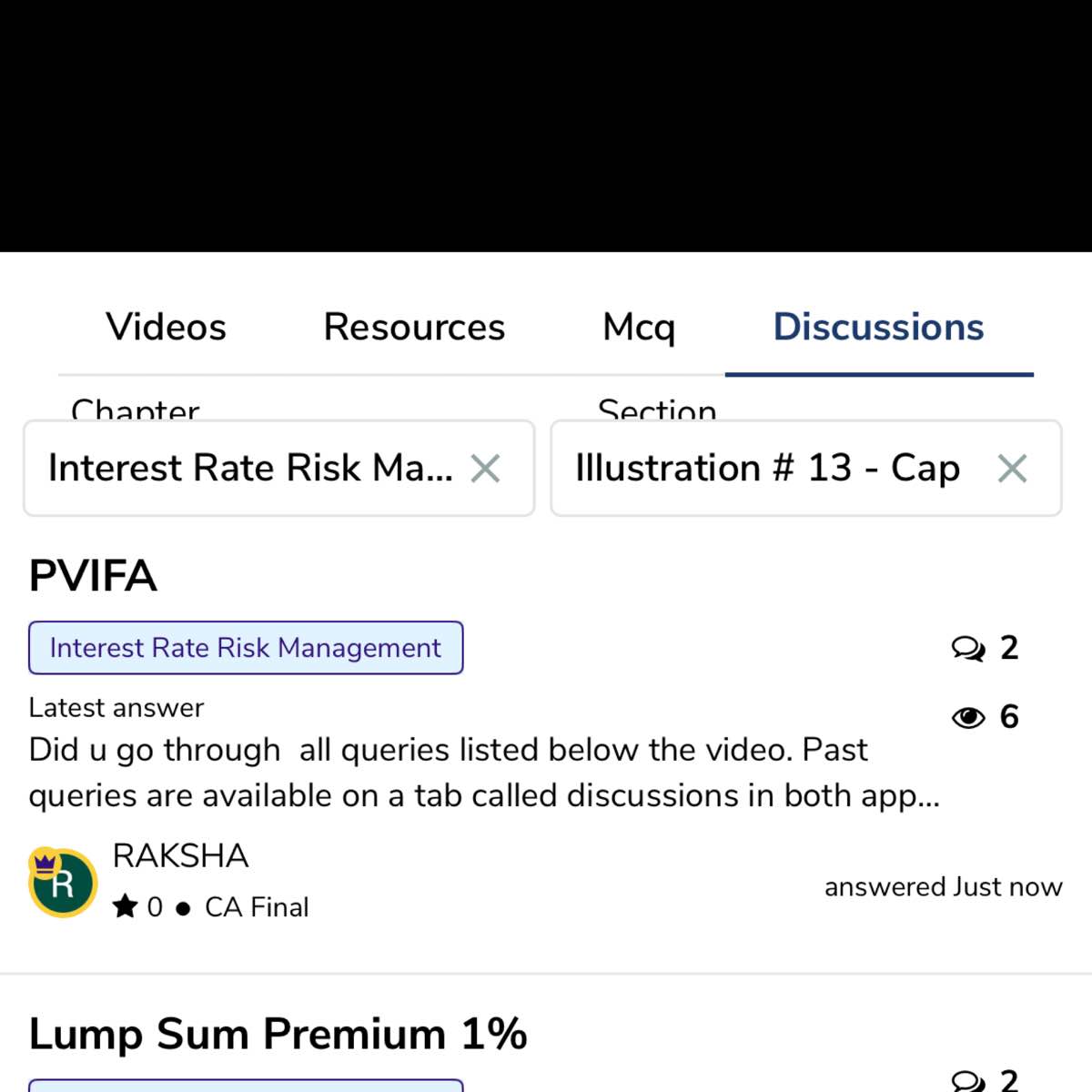View RAKSHA's profile avatar

click(x=63, y=882)
